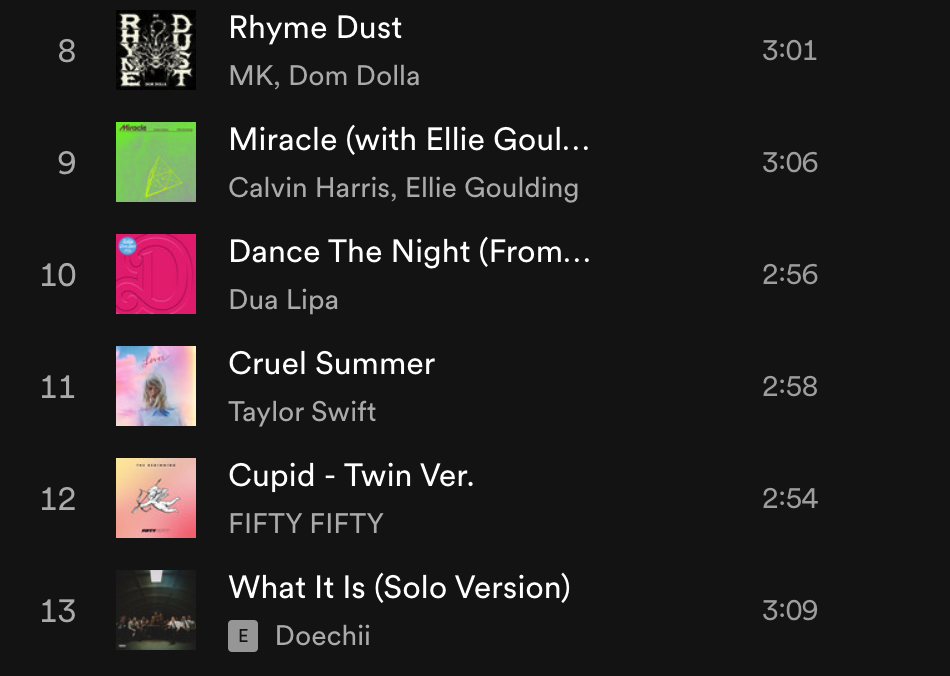Open Cupid - Twin Ver. by FIFTY FIFTY

[350, 476]
